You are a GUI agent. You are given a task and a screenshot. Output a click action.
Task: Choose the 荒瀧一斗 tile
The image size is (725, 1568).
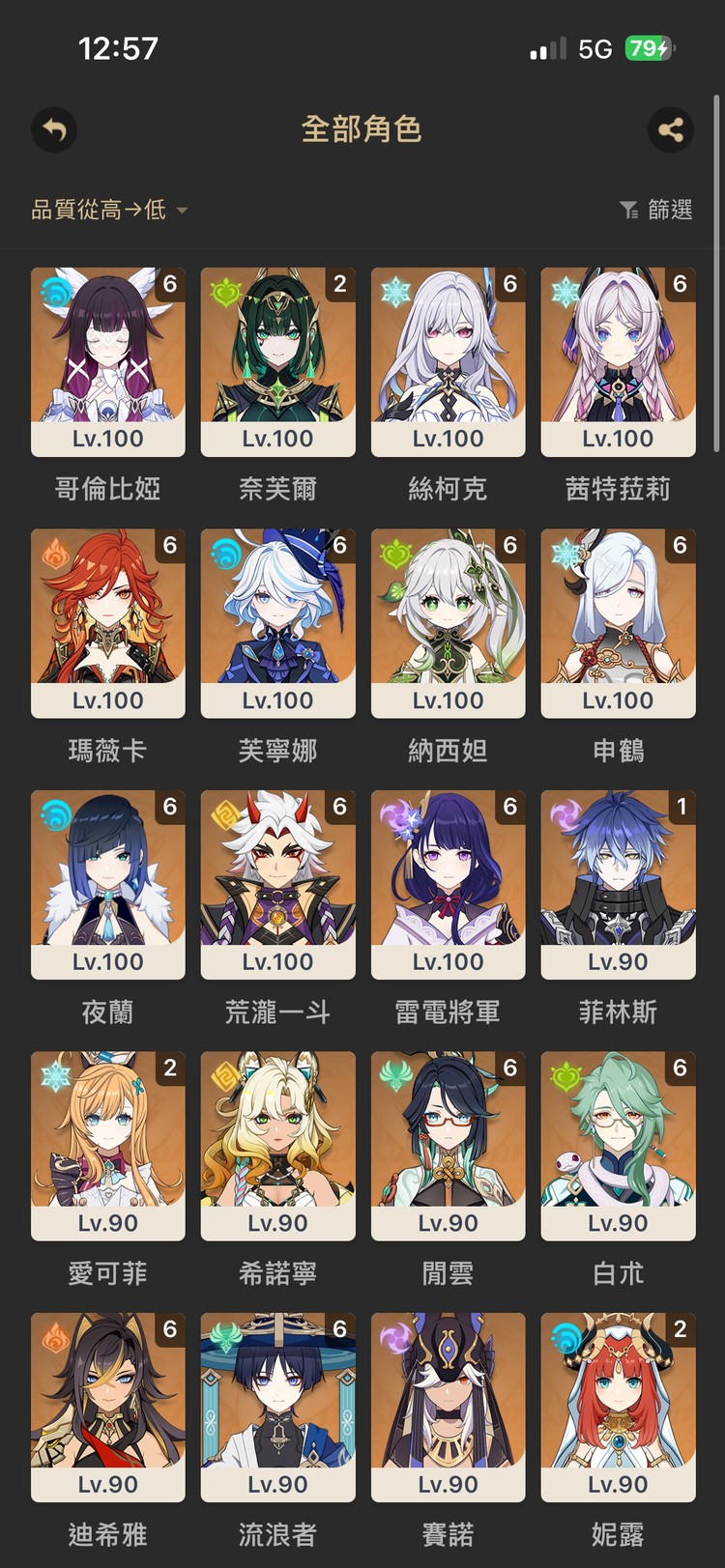[x=277, y=885]
